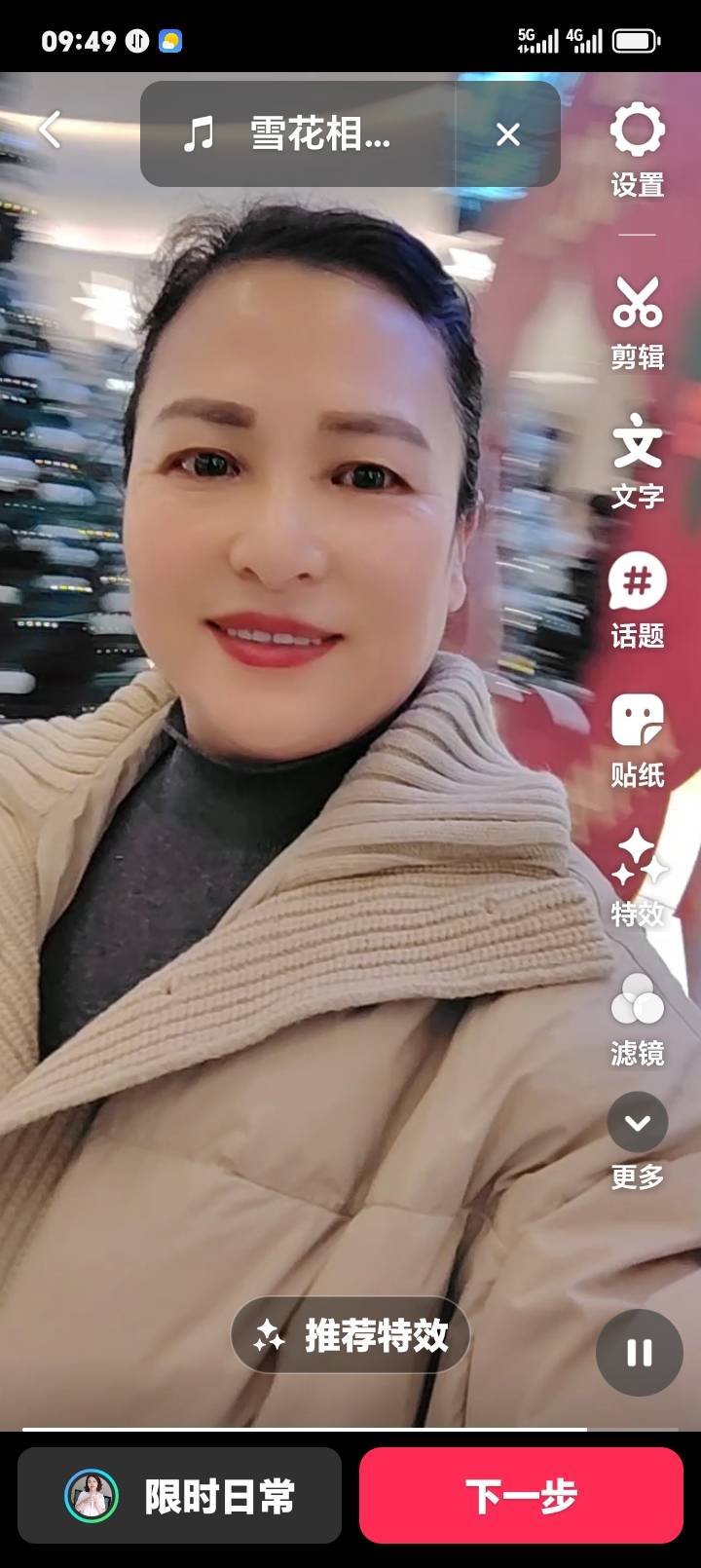This screenshot has width=701, height=1568.
Task: Open the 贴纸 sticker panel
Action: pos(638,740)
